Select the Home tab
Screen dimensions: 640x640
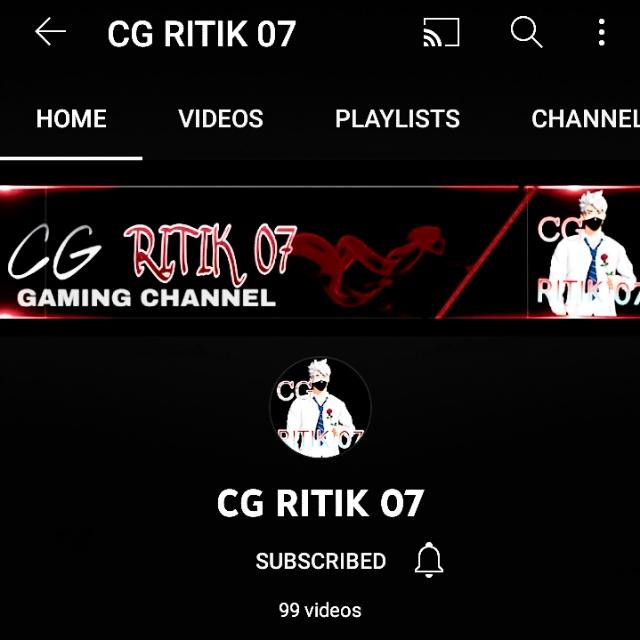point(71,119)
